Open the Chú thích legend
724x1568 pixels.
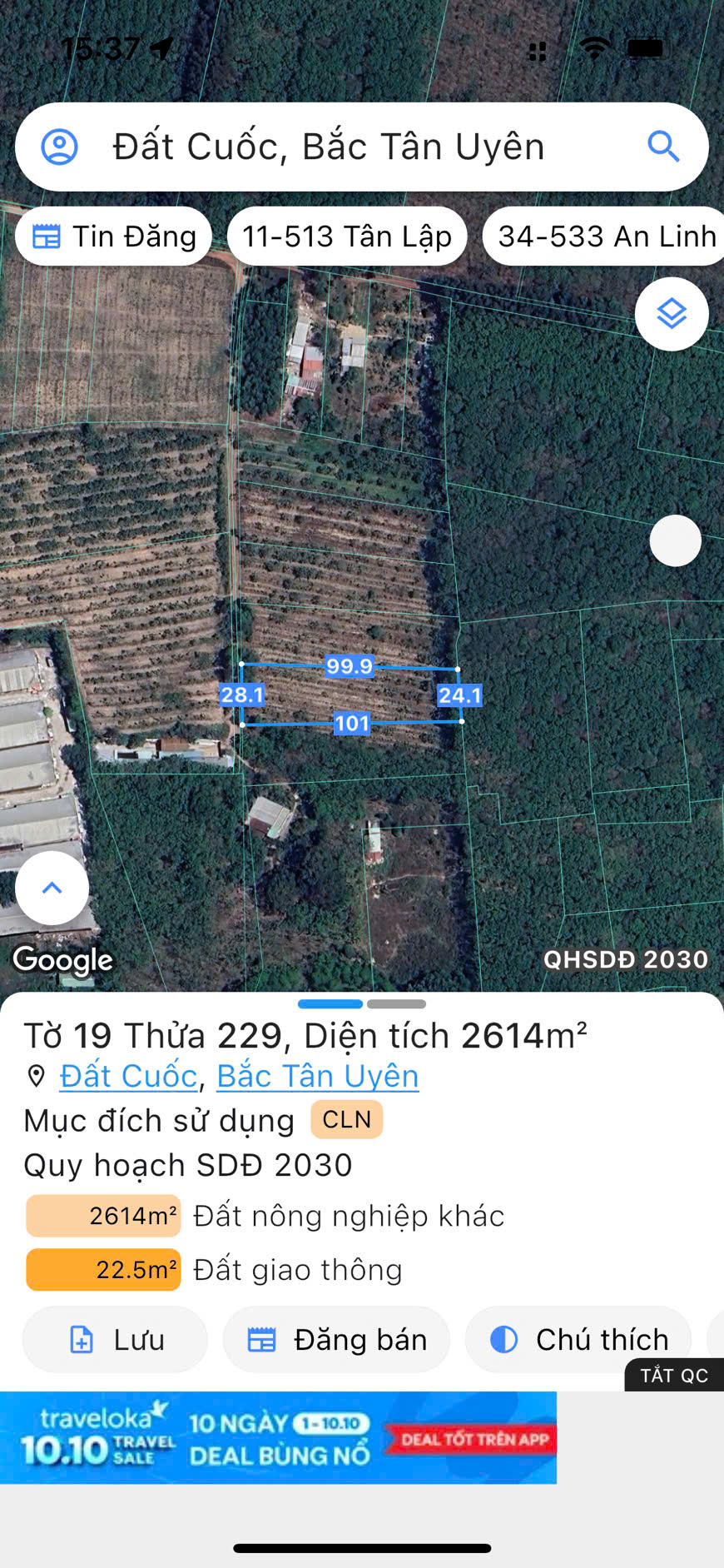click(x=579, y=1340)
